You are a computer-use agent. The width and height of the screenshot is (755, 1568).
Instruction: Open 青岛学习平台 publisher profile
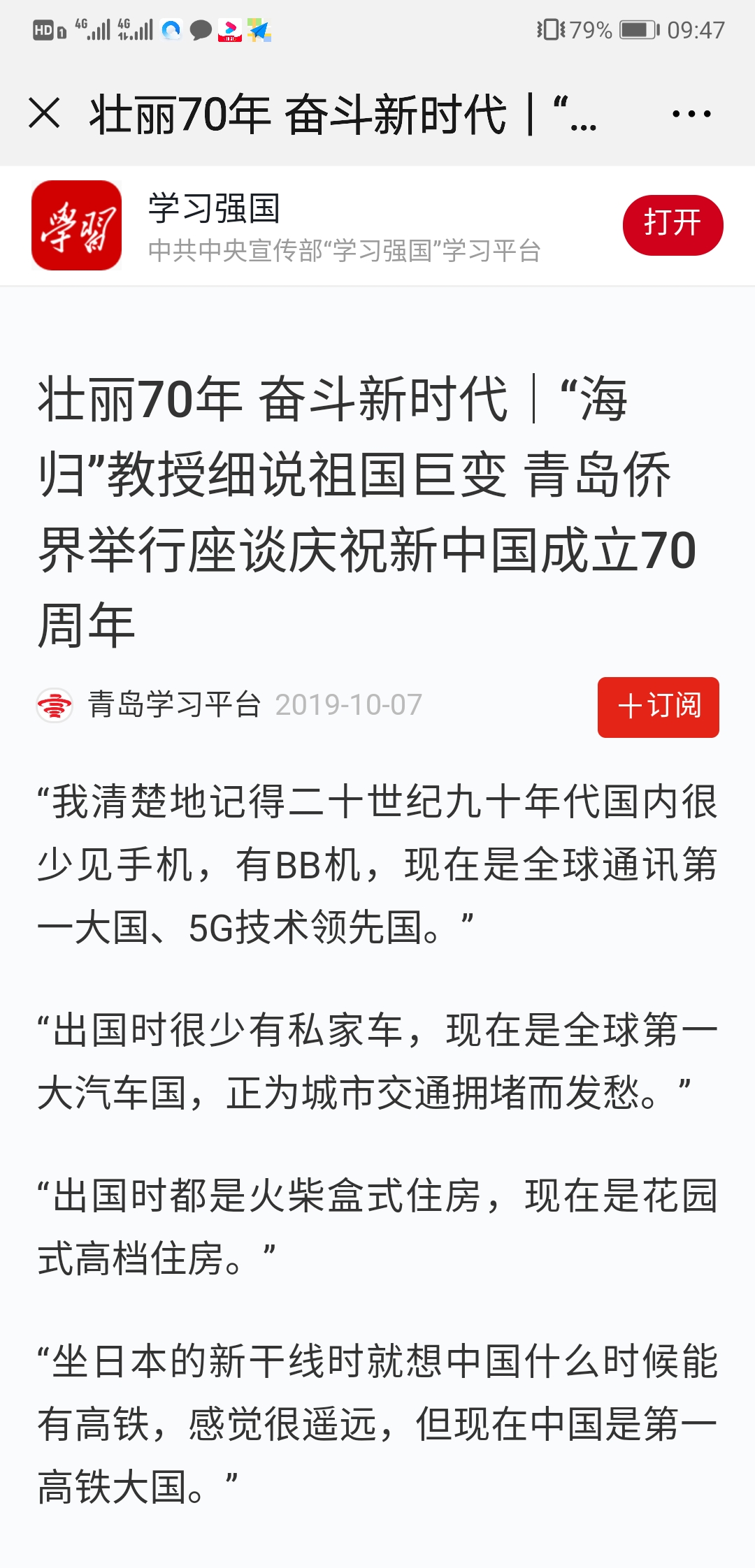(173, 705)
